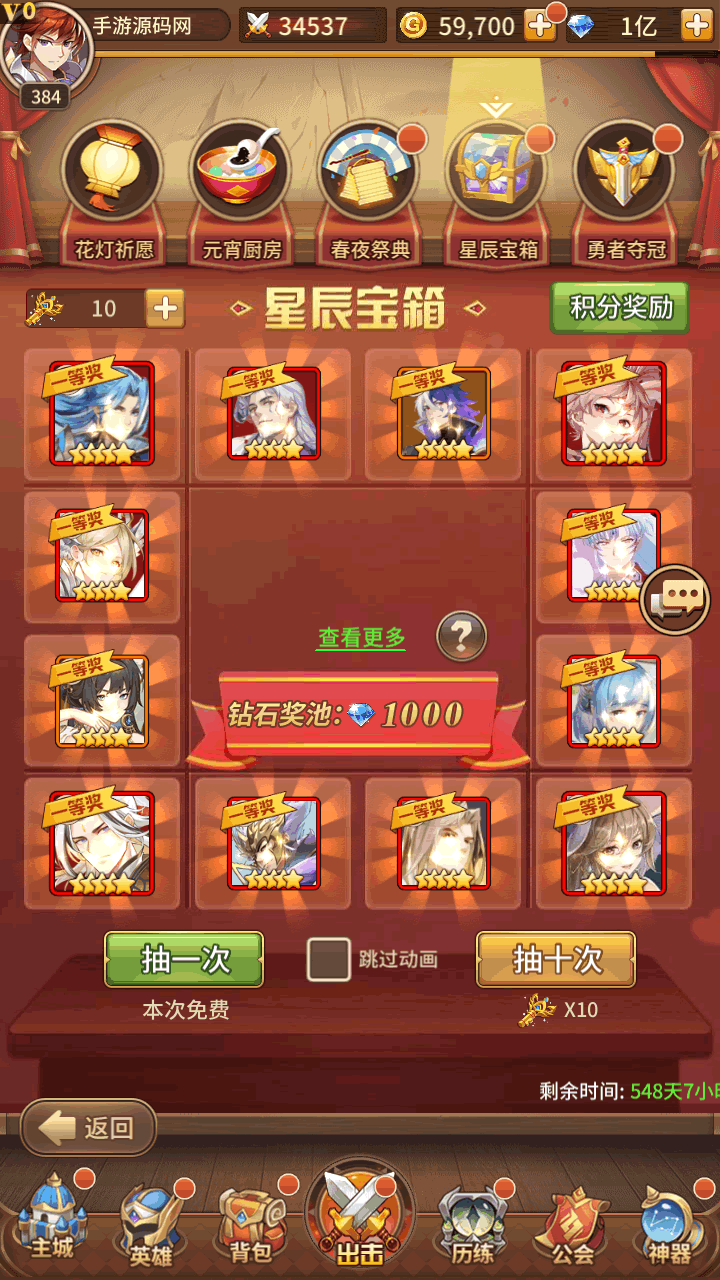
Task: Open the 花灯祈愿 lantern event
Action: coord(114,177)
